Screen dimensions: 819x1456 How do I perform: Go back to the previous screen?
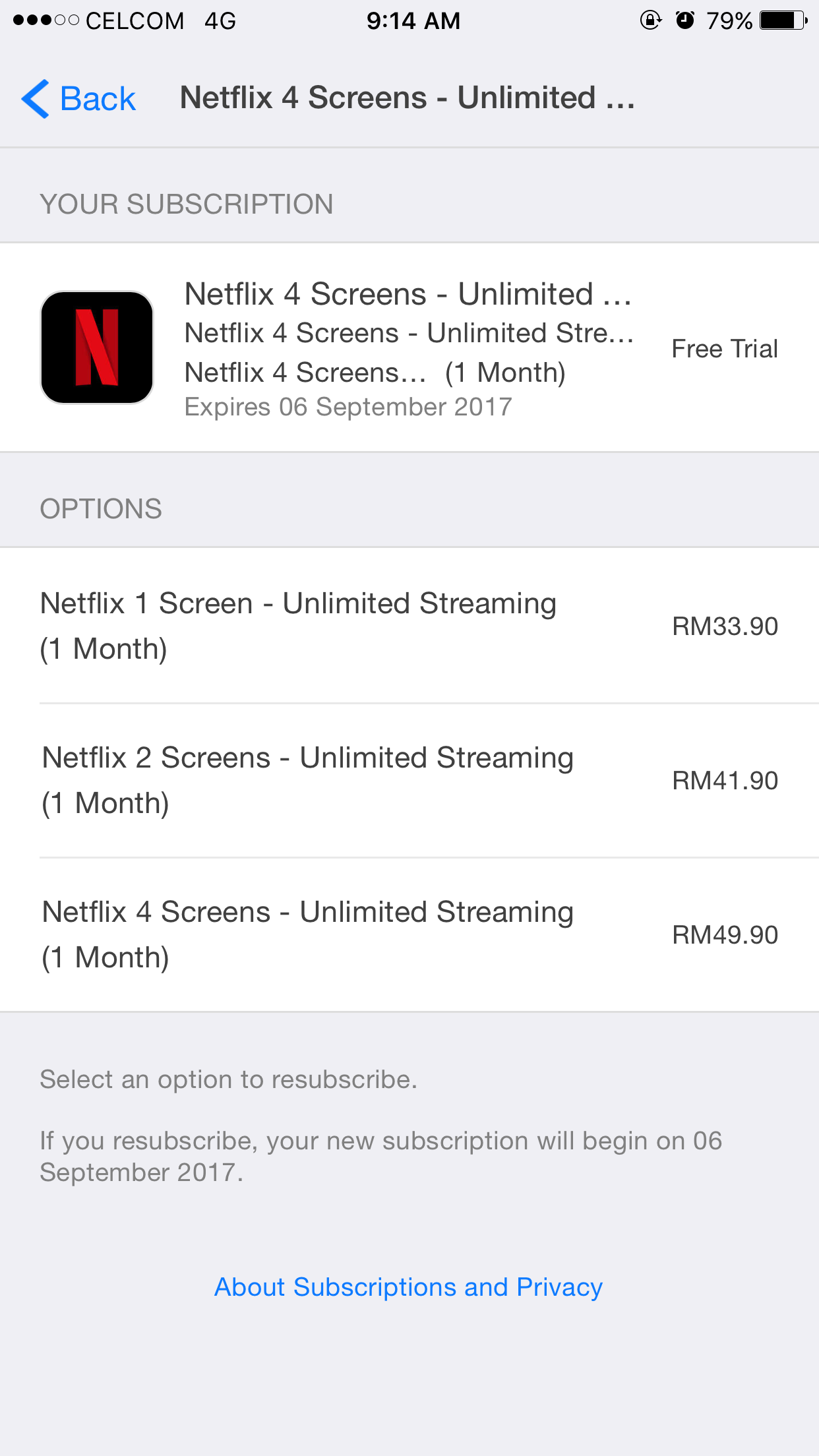click(79, 99)
